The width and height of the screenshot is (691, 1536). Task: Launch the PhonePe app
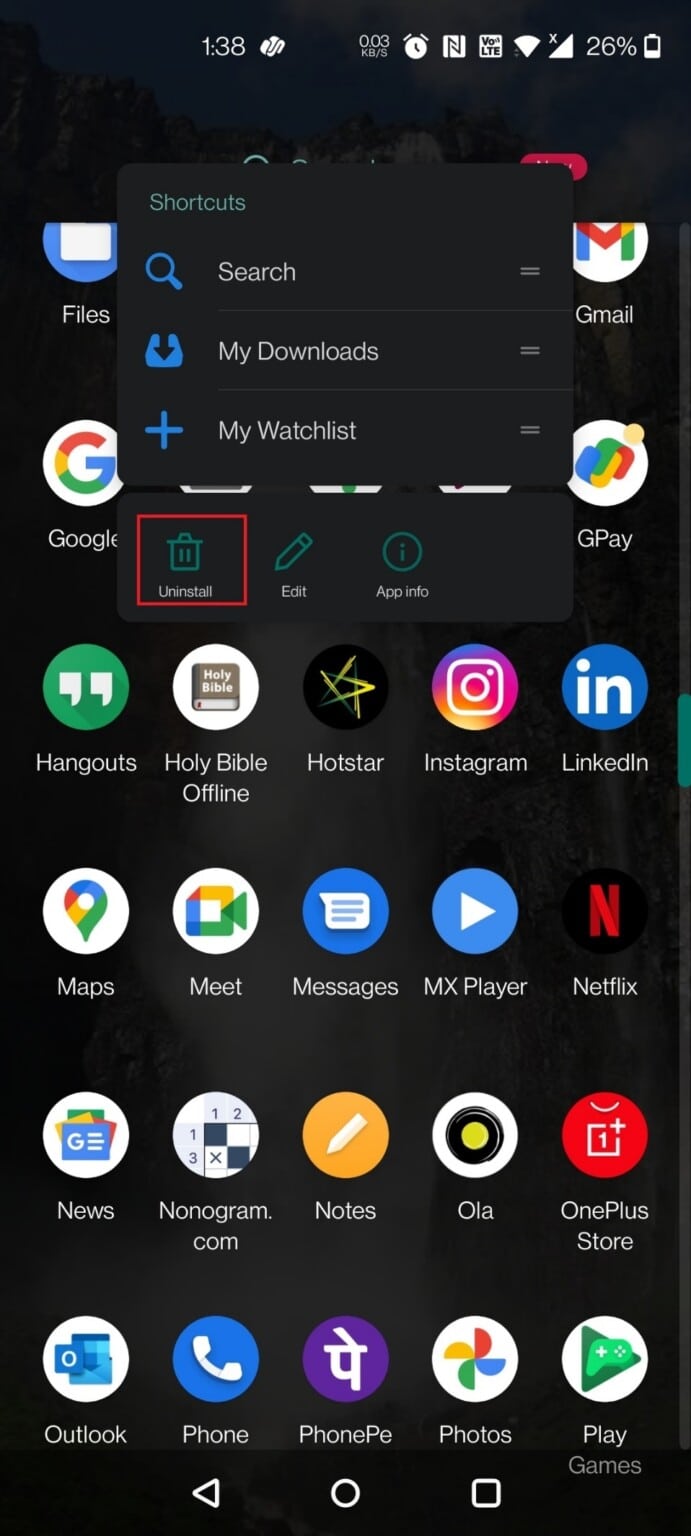(345, 1360)
